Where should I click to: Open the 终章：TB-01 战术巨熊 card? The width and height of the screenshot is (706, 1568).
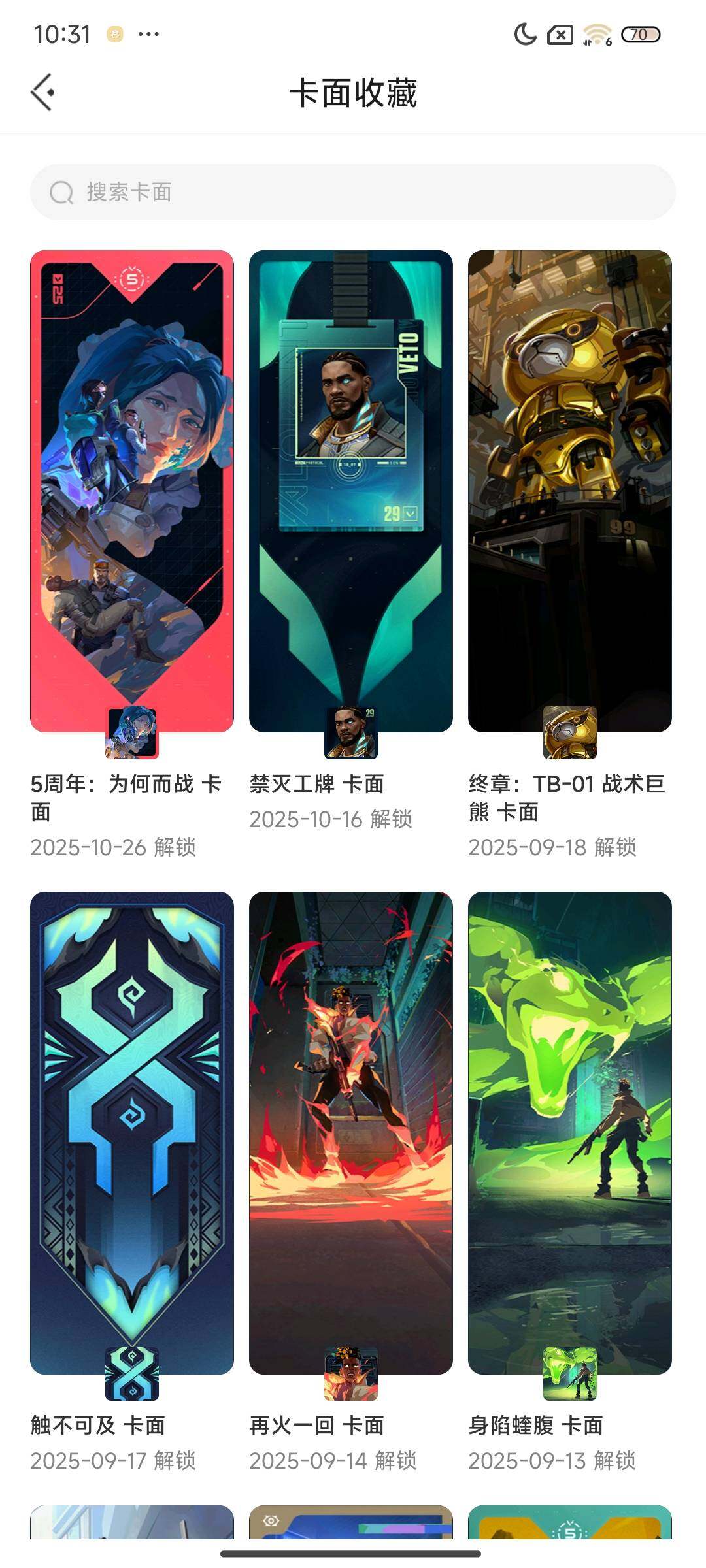click(570, 491)
